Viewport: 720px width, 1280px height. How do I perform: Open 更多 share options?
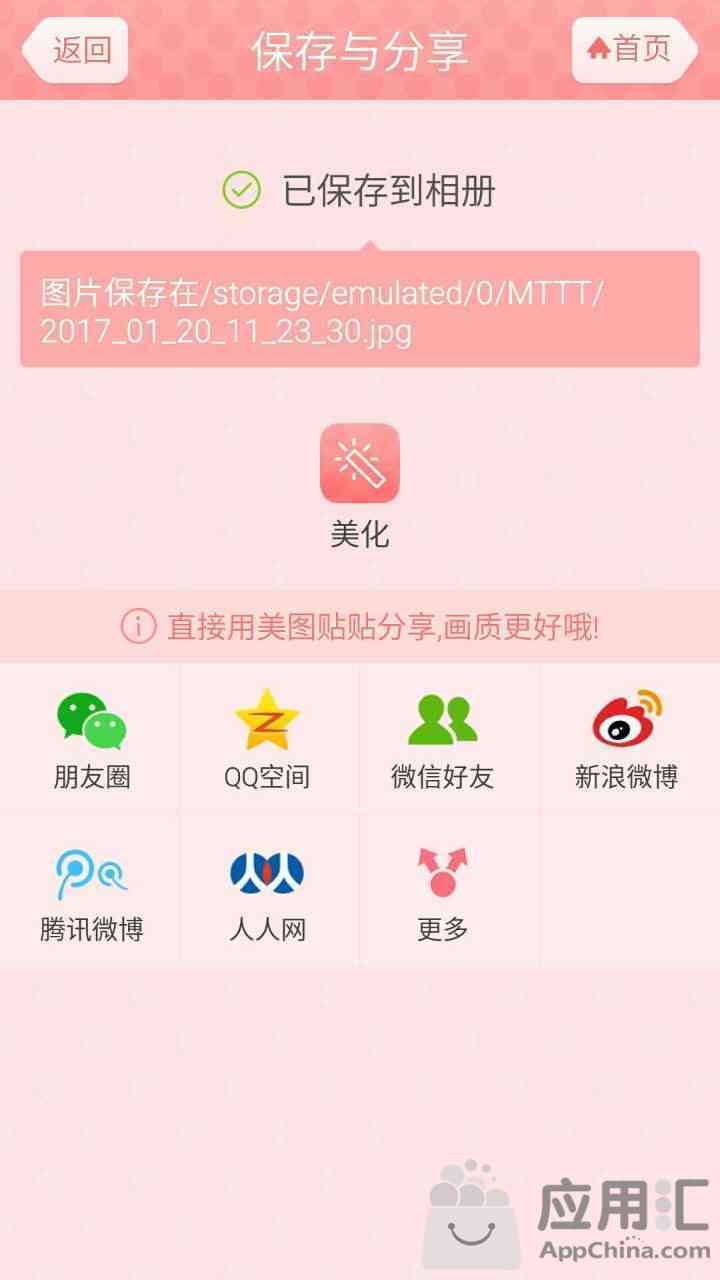point(442,892)
